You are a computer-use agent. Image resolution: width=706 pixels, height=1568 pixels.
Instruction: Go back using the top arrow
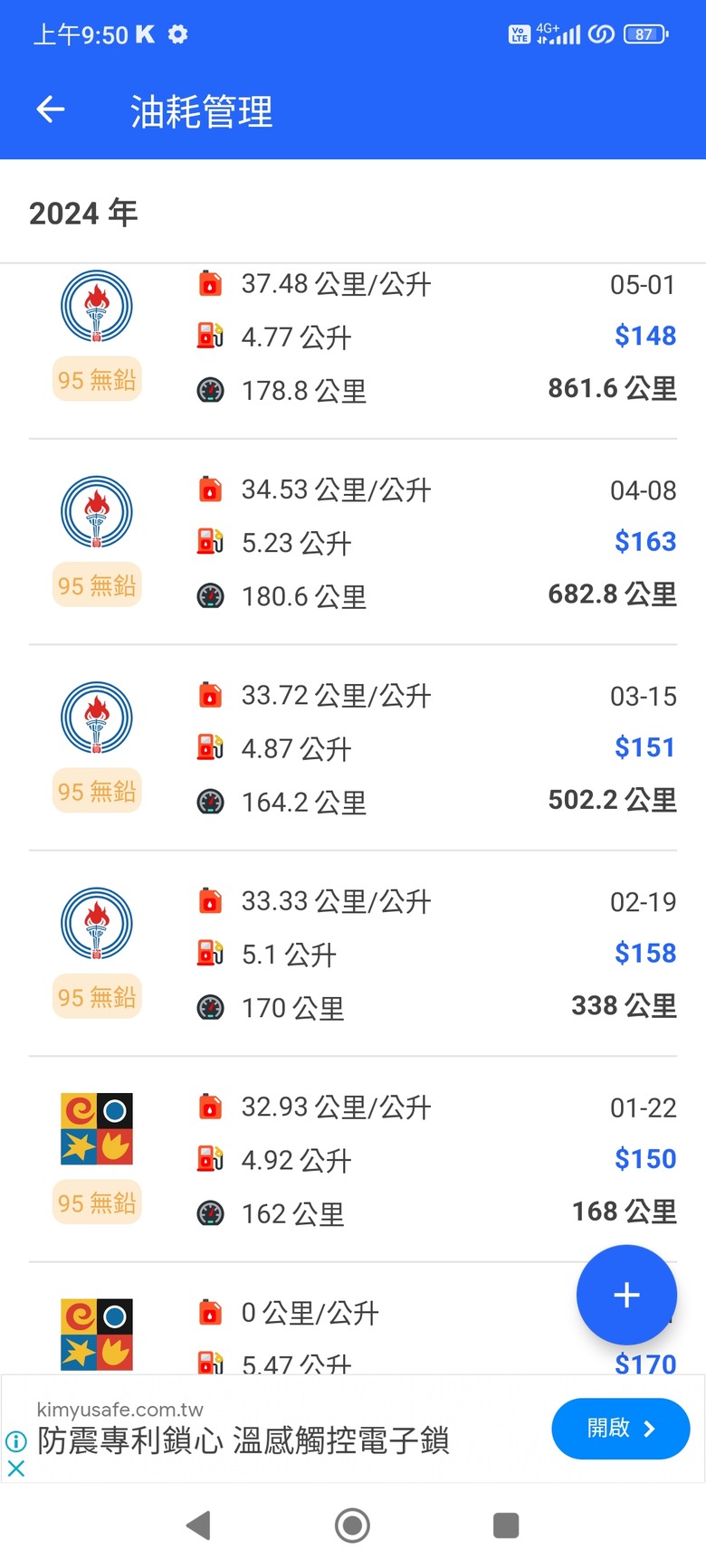pos(51,109)
